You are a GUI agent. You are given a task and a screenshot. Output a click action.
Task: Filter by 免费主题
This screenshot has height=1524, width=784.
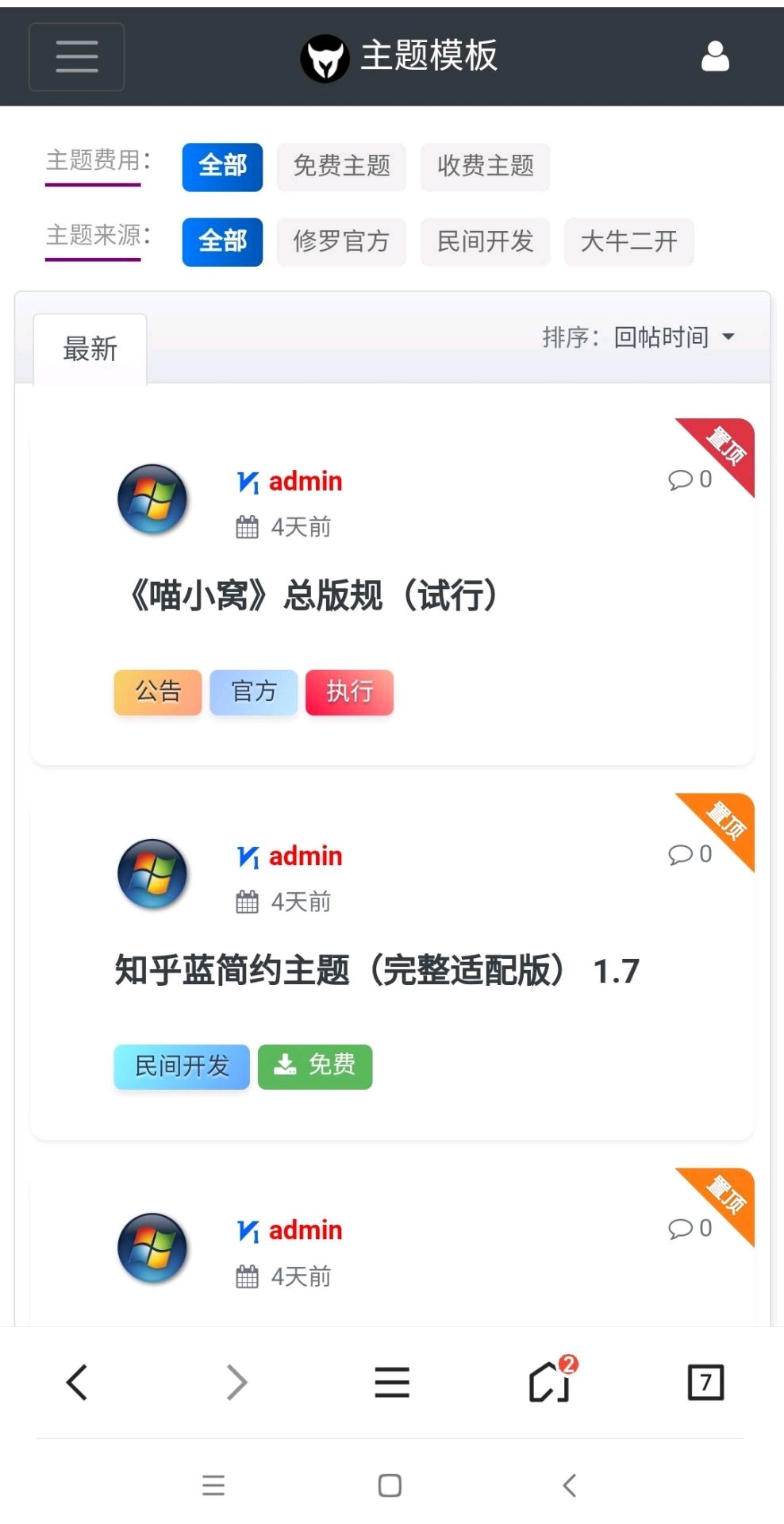[341, 167]
